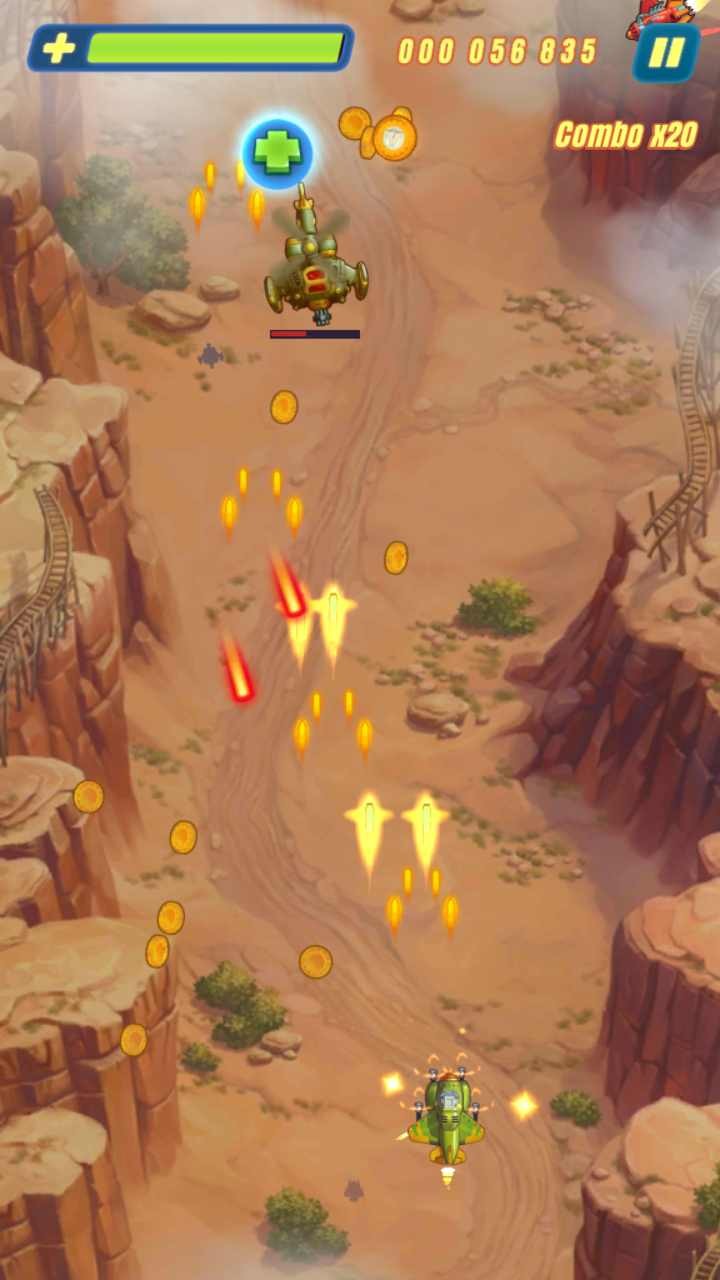The image size is (720, 1280).
Task: Pause the game
Action: pos(665,52)
